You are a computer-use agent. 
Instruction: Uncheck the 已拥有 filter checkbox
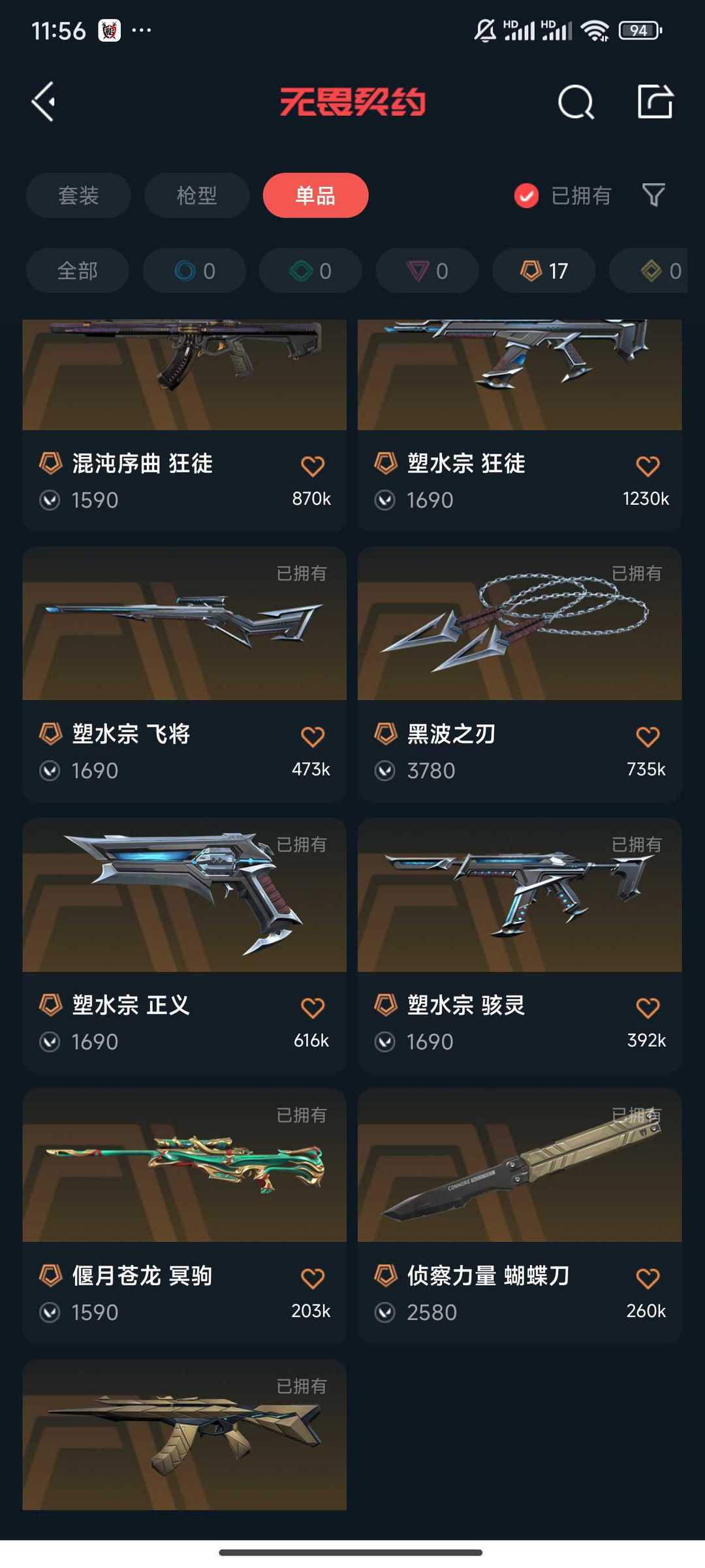(526, 195)
